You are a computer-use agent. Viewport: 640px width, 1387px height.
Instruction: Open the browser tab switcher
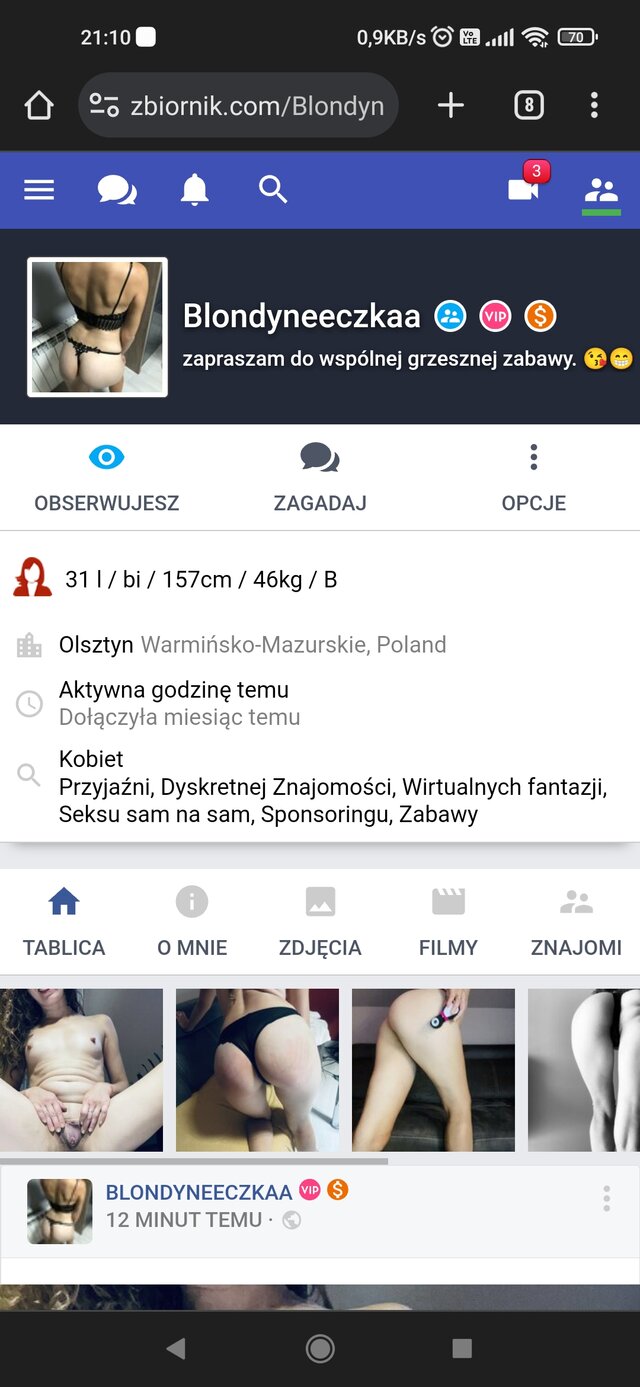(x=528, y=105)
